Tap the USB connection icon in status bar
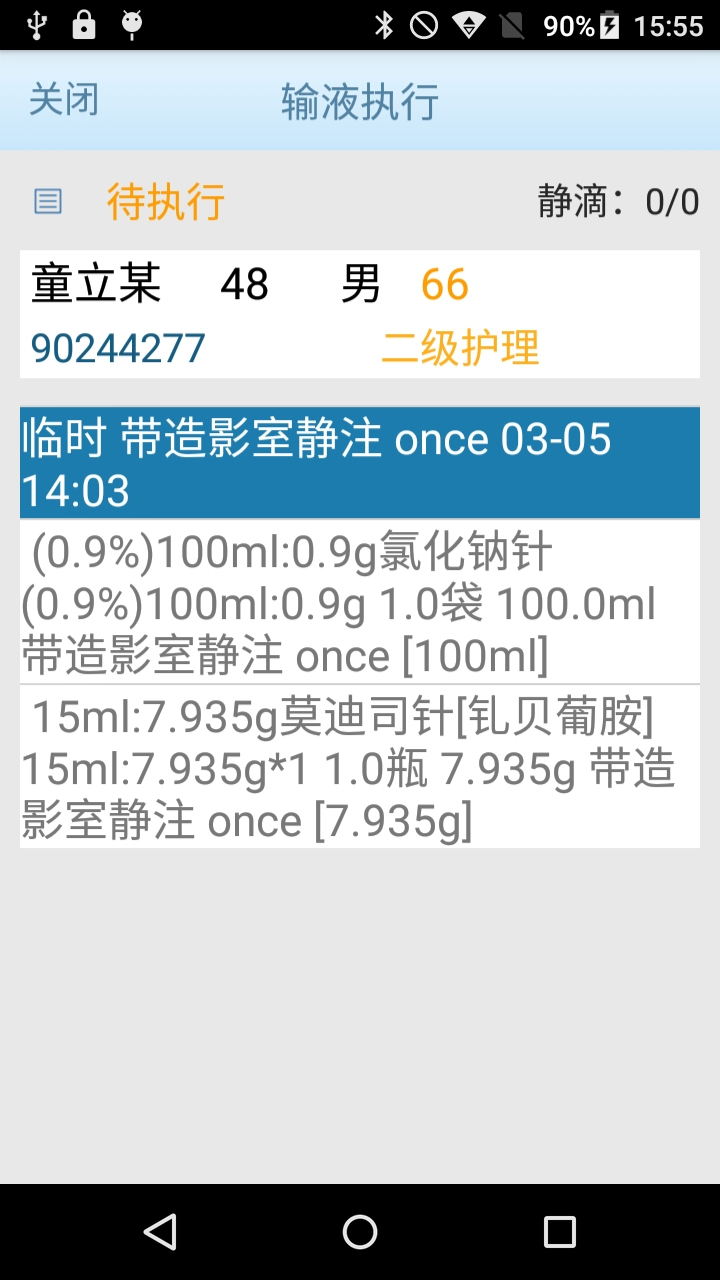720x1280 pixels. point(36,25)
